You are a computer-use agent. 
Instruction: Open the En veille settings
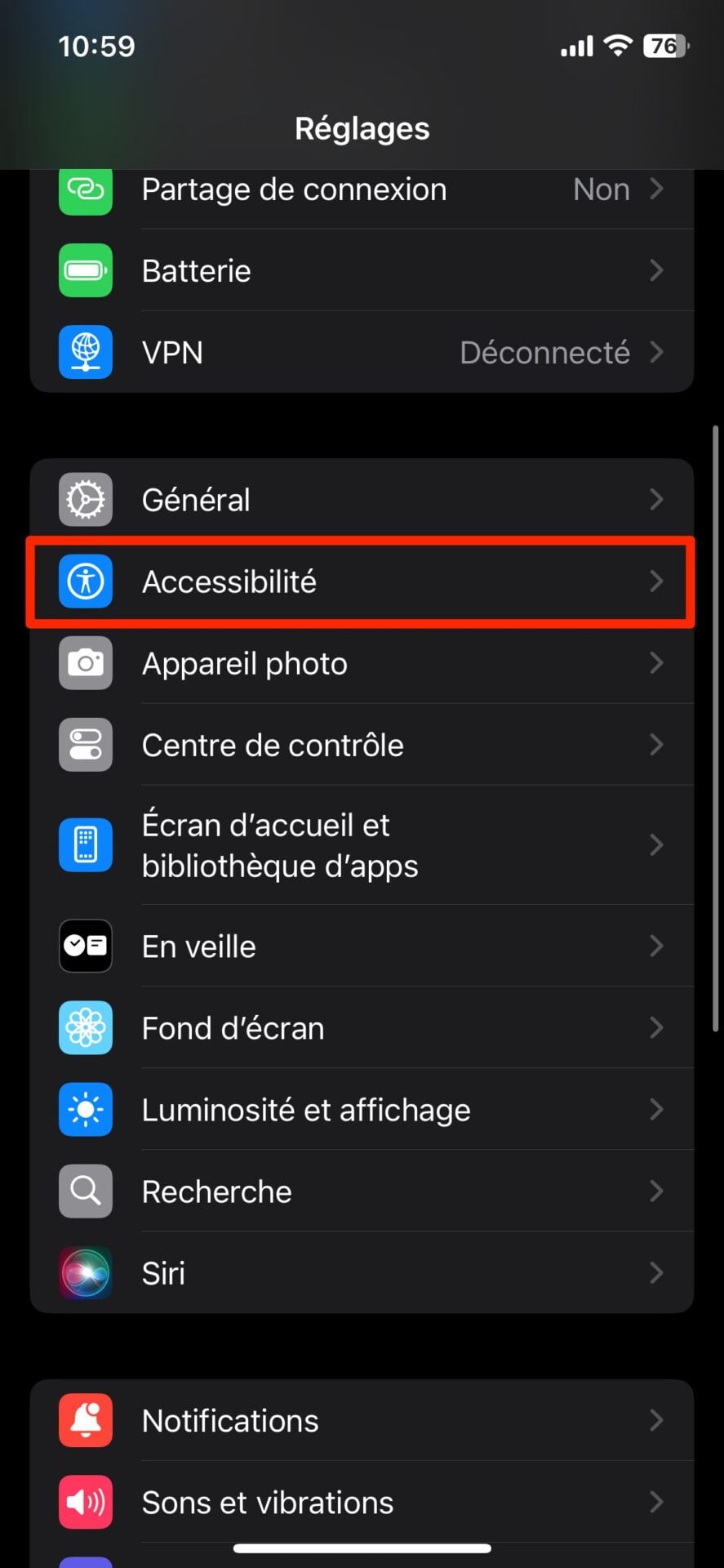[x=361, y=946]
